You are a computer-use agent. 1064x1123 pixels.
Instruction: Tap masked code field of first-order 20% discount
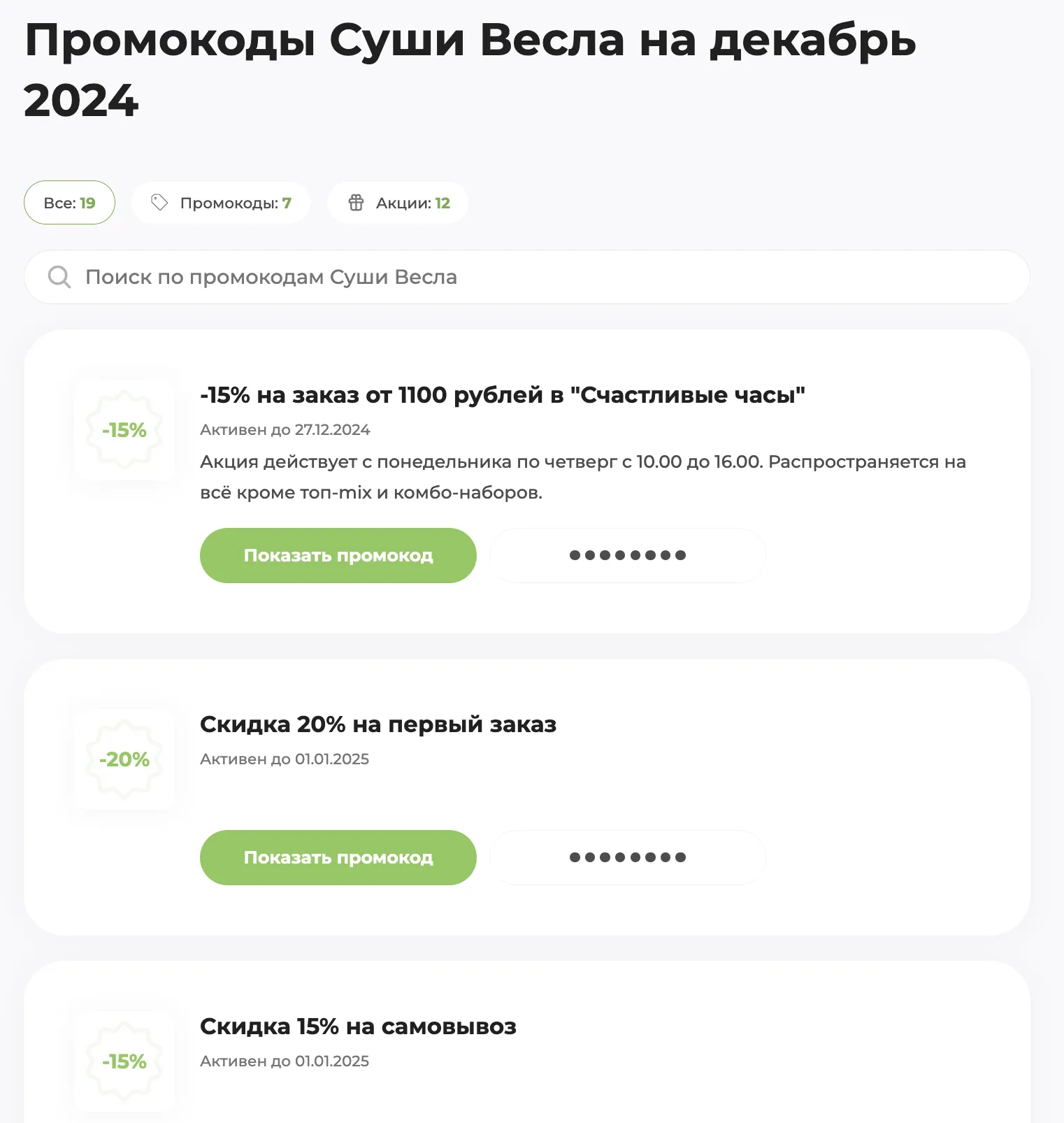click(x=627, y=857)
